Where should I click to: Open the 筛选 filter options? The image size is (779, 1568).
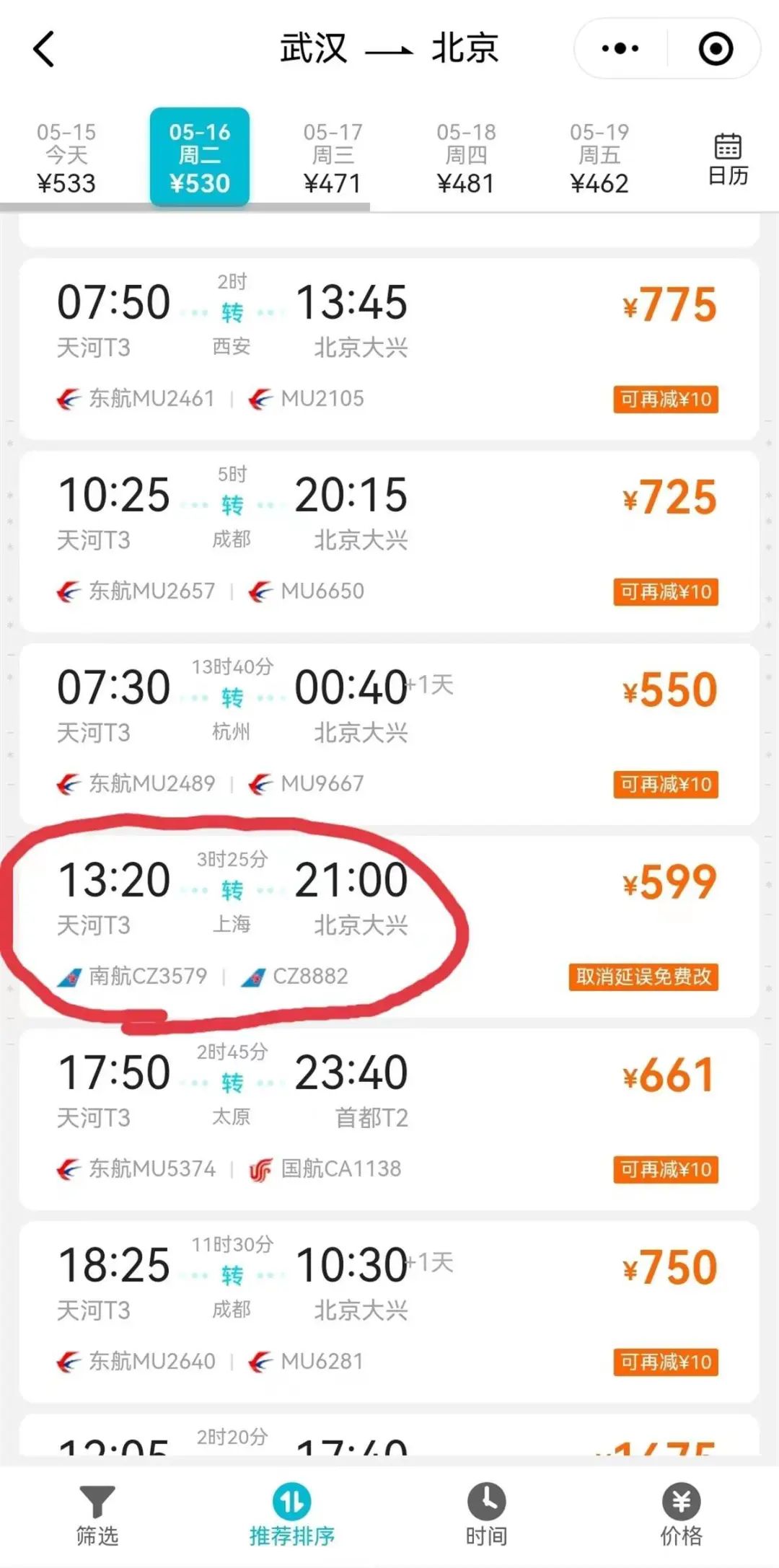coord(97,1515)
